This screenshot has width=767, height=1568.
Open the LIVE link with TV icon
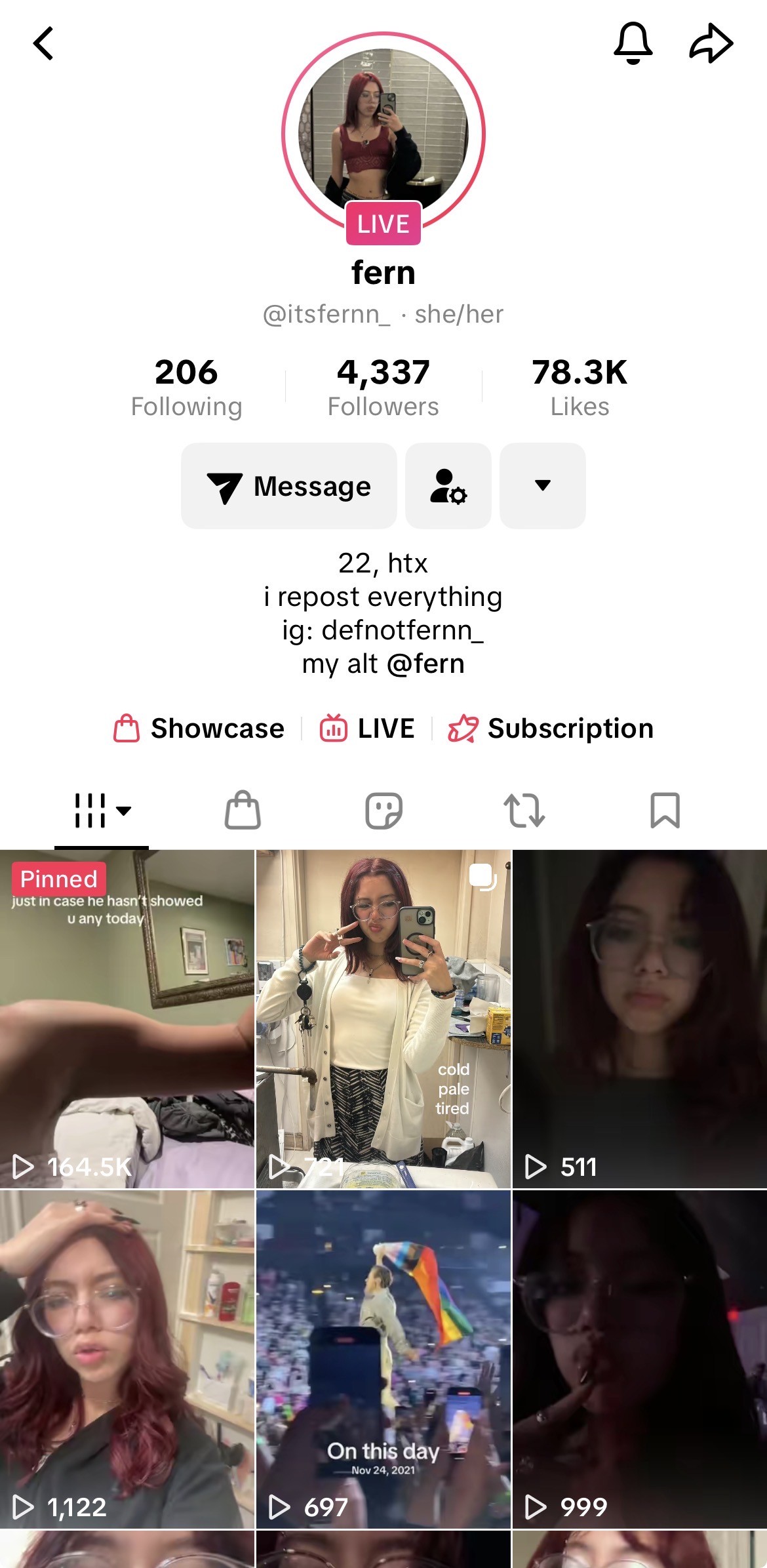(x=367, y=729)
